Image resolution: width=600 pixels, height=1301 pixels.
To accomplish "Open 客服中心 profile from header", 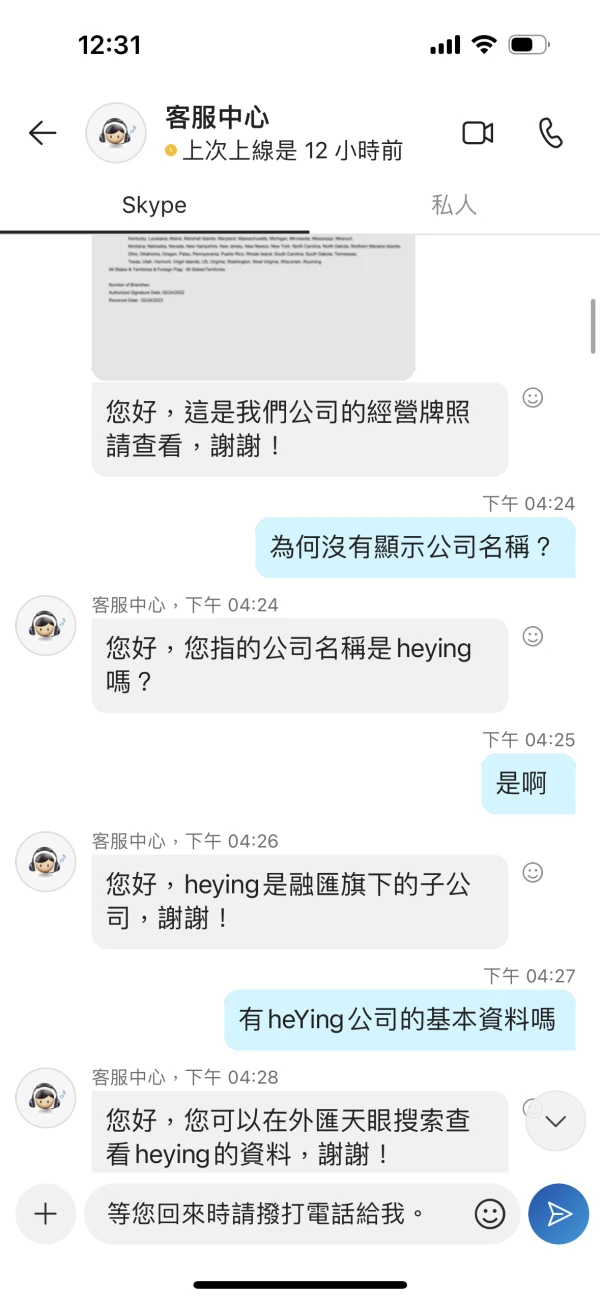I will click(217, 118).
